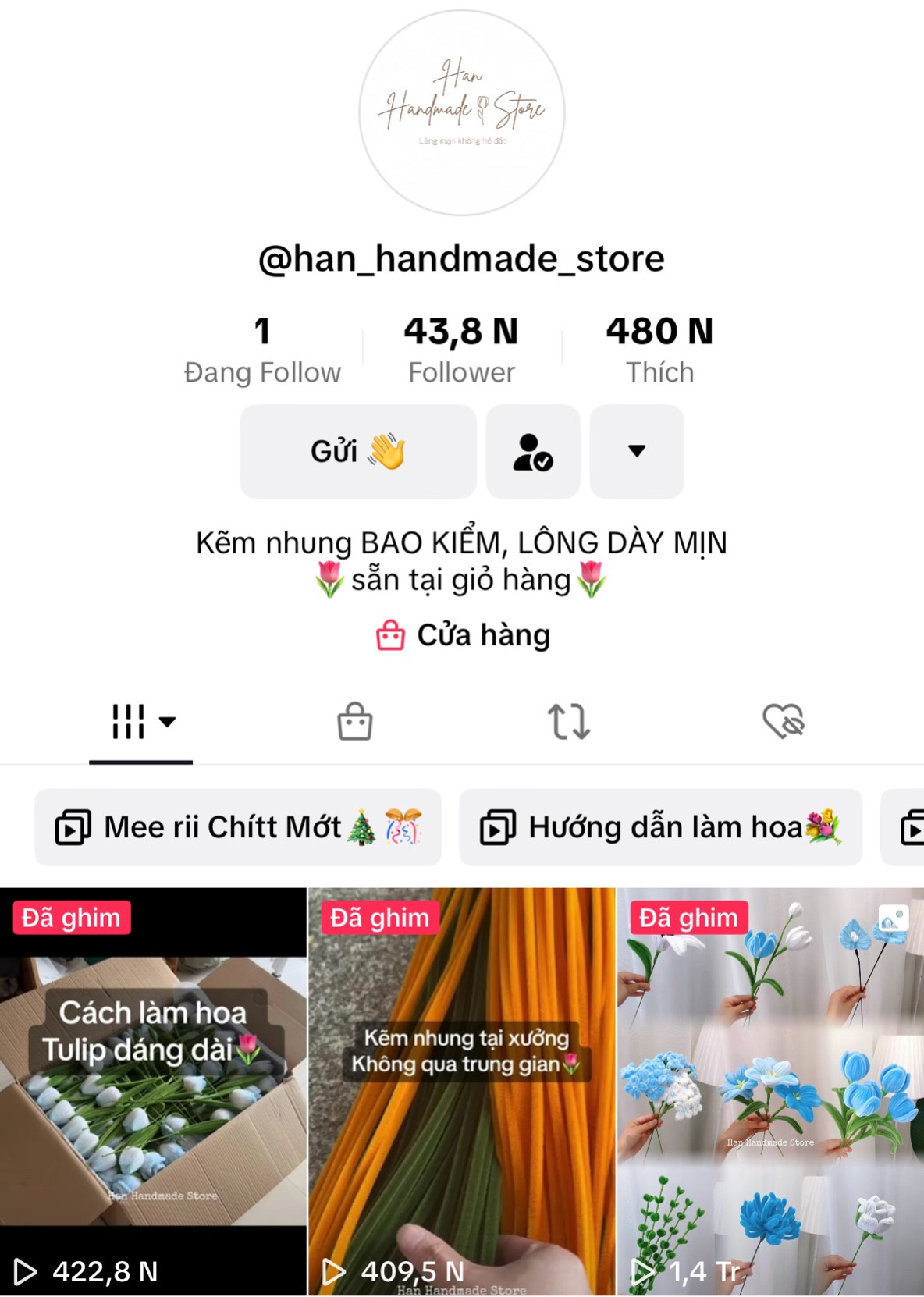This screenshot has height=1297, width=924.
Task: Check the Đang Follow count
Action: coord(262,347)
